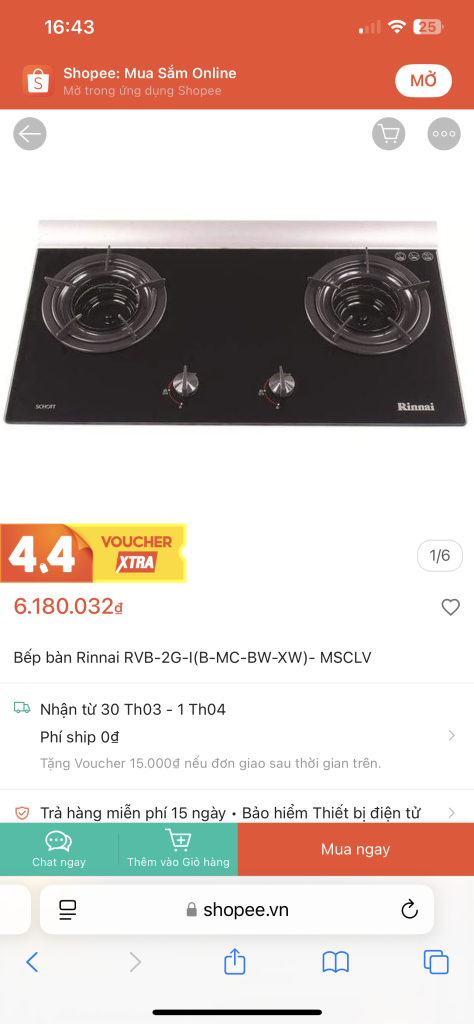Go back using the grey arrow icon
The height and width of the screenshot is (1024, 474).
click(30, 134)
